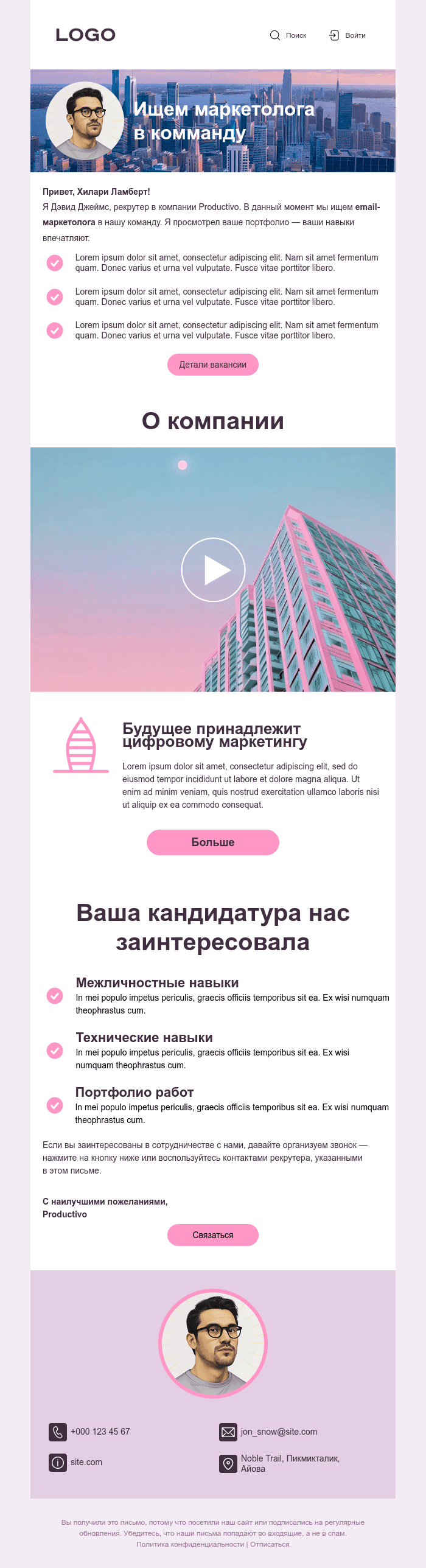Open the Политика конфиденциальности link
The width and height of the screenshot is (426, 1568).
190,1544
